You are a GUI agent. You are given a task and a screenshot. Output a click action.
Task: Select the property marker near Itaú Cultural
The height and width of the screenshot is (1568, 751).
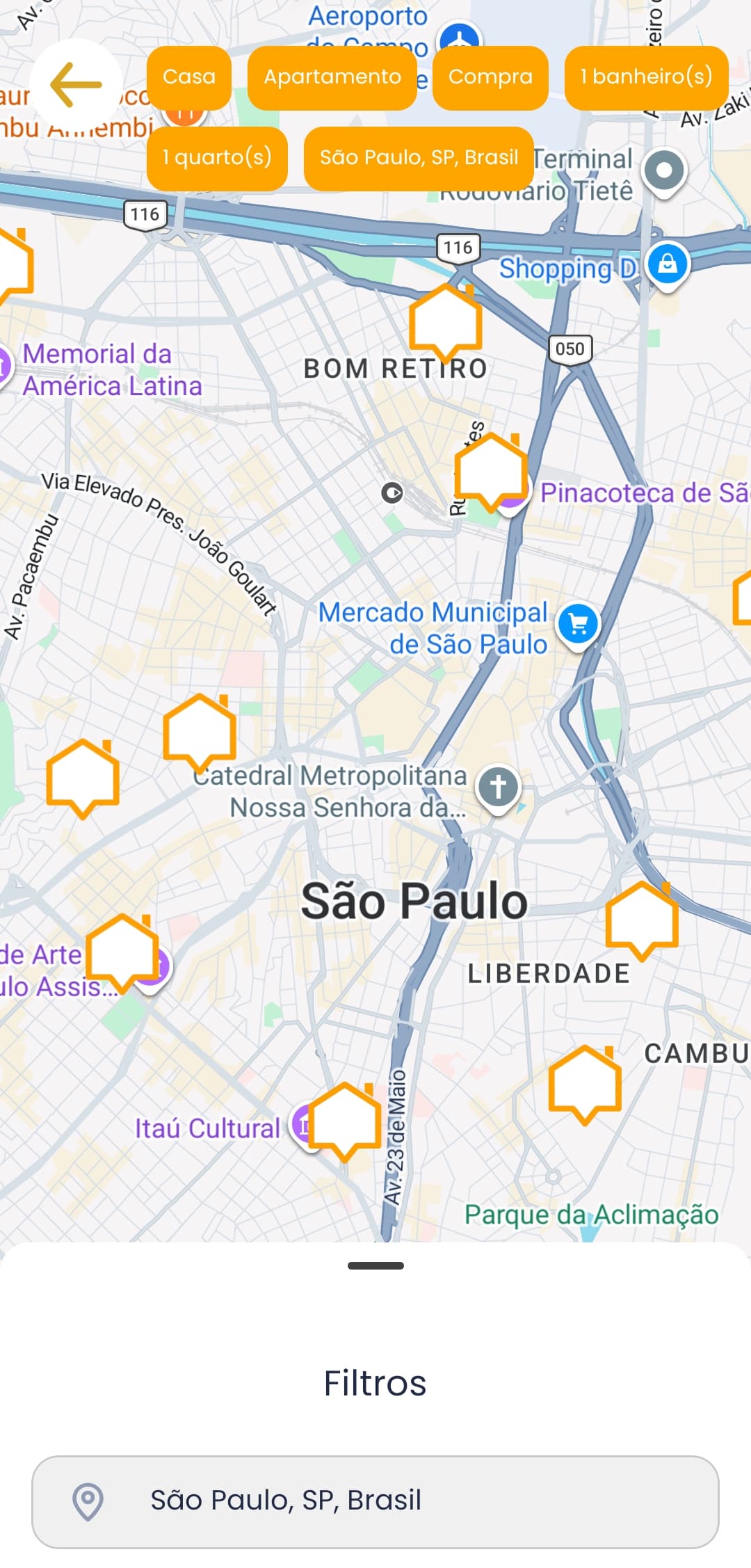coord(346,1120)
